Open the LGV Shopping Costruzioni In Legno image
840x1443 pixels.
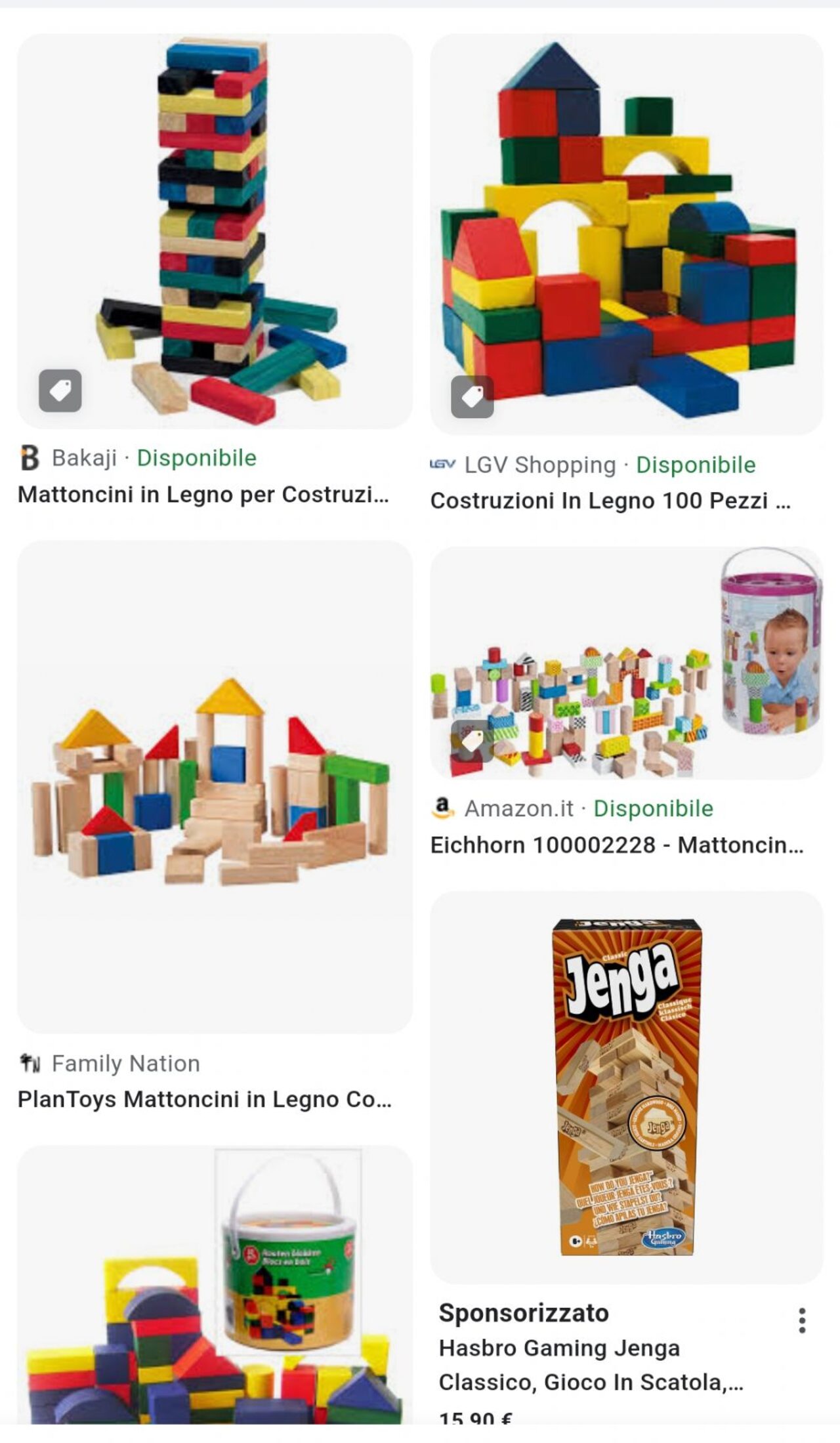[x=626, y=234]
